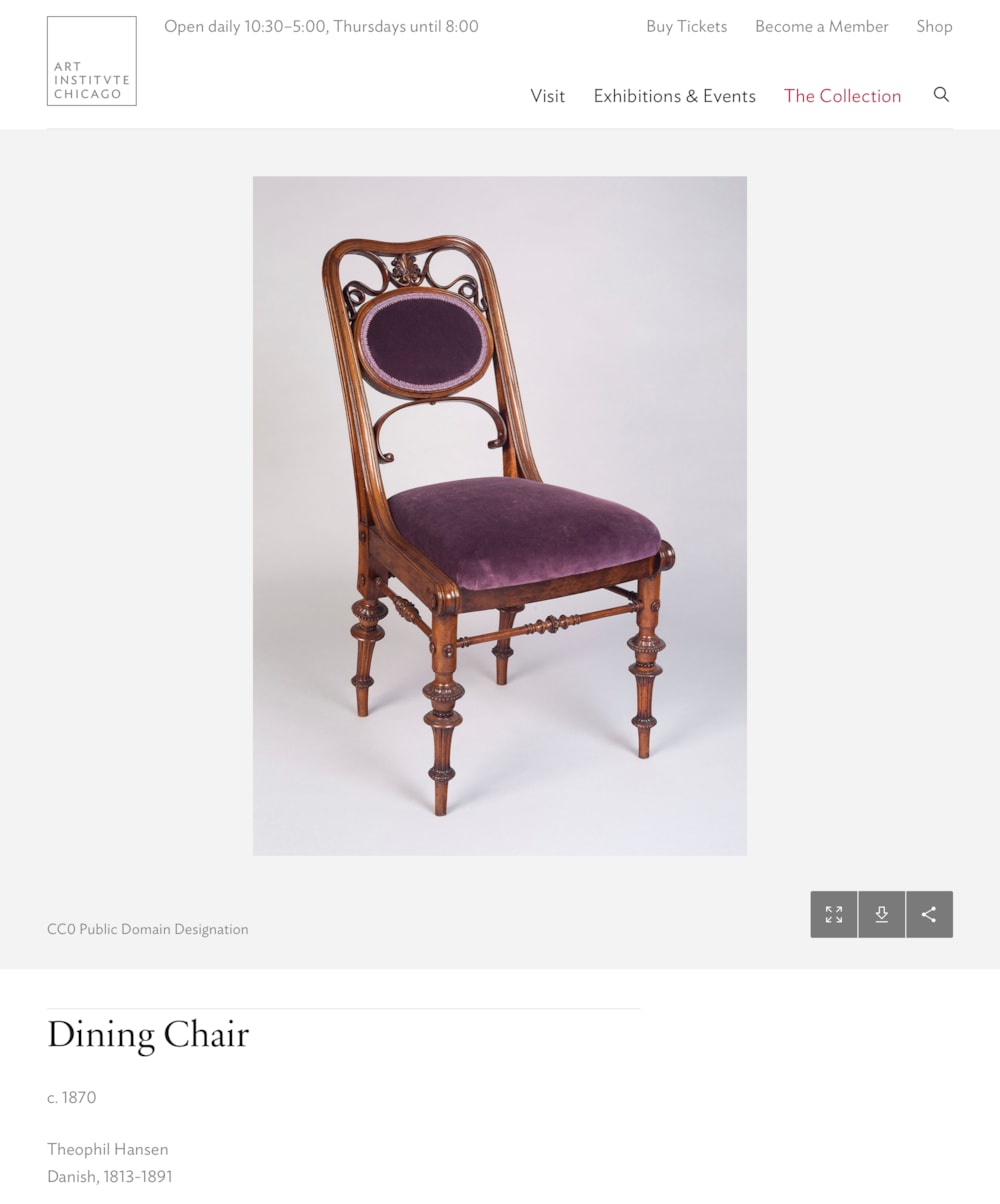The width and height of the screenshot is (1000, 1204).
Task: Open Buy Tickets link
Action: point(686,27)
